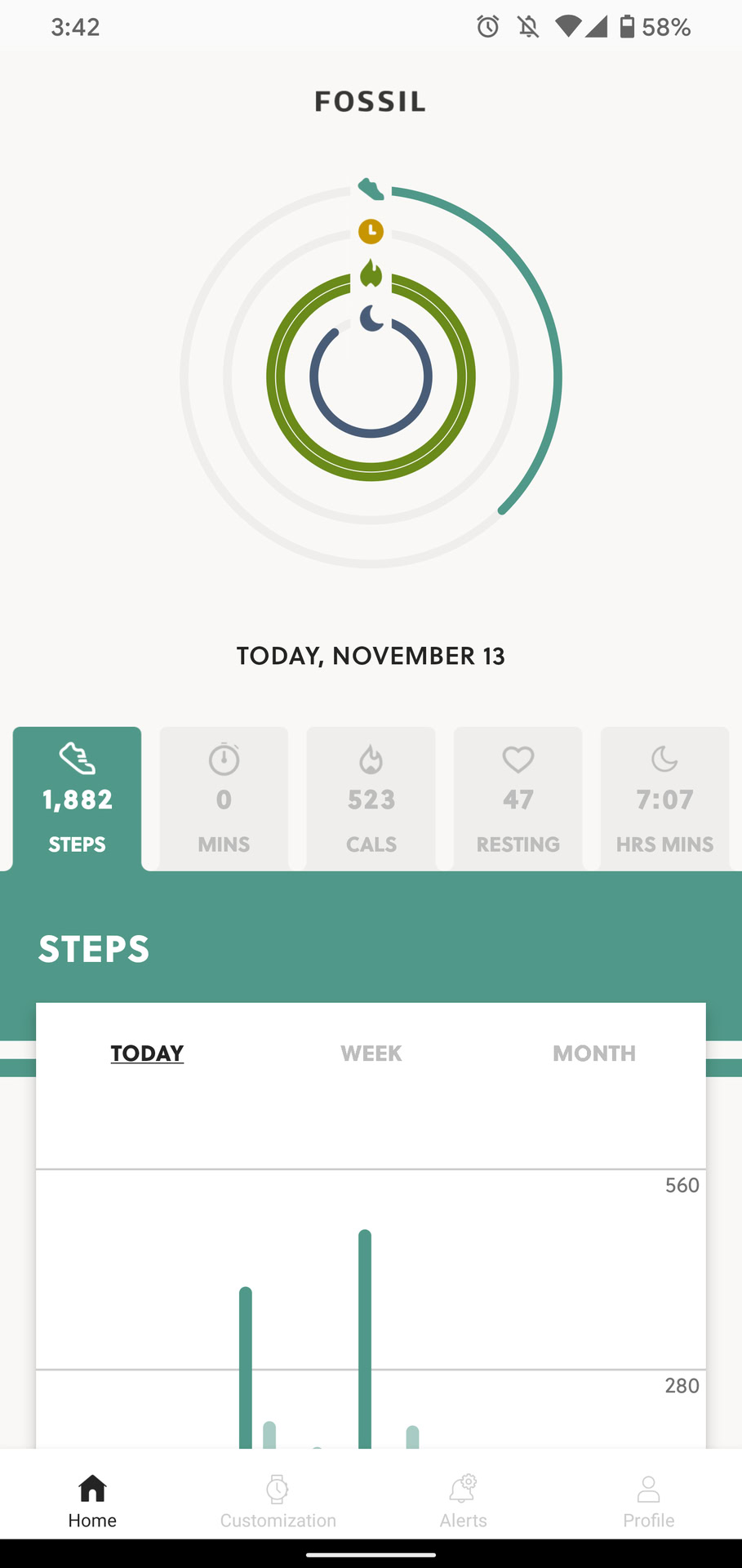This screenshot has height=1568, width=742.
Task: Select the 1,882 Steps tile
Action: (x=77, y=798)
